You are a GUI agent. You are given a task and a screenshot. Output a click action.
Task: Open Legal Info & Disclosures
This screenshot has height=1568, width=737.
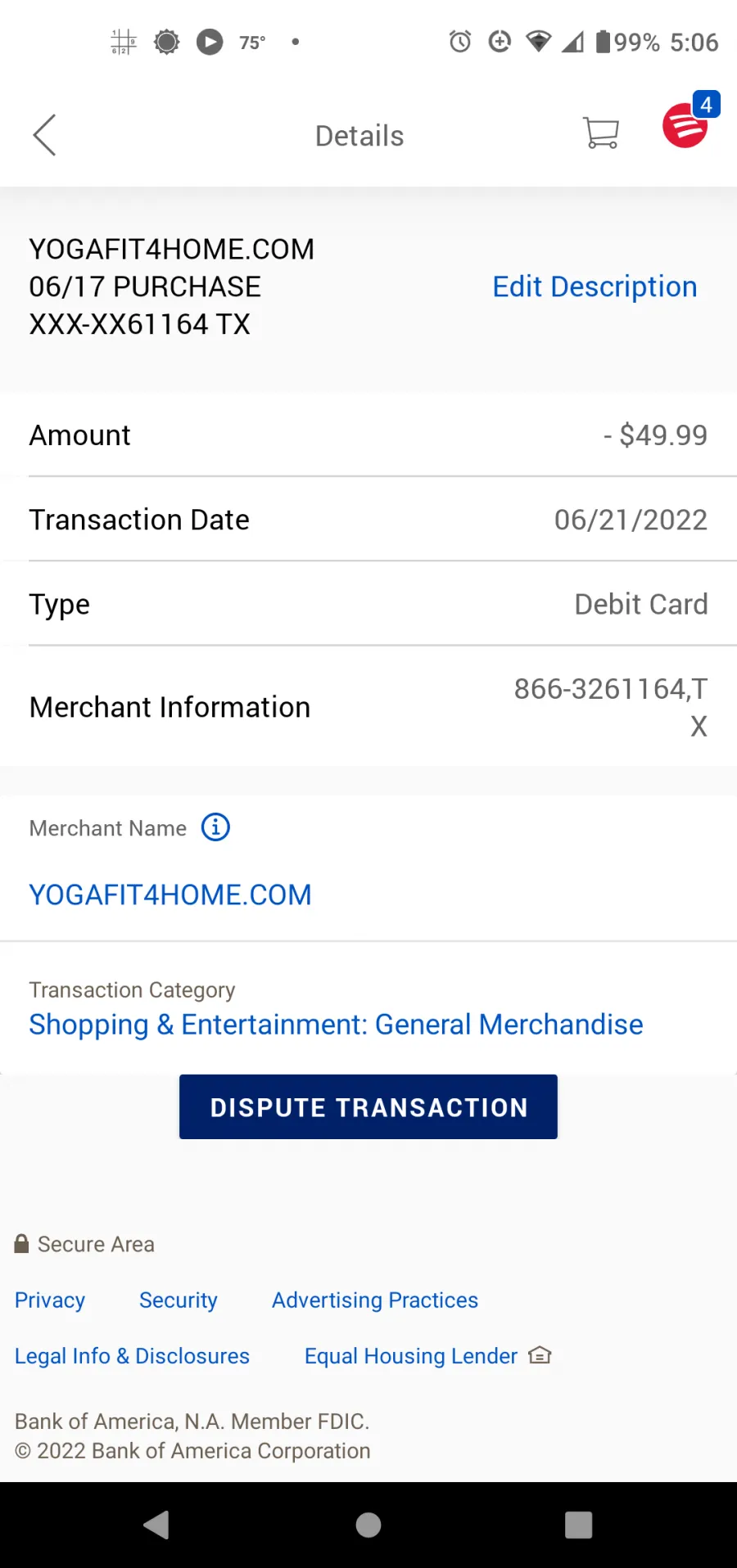point(132,1356)
